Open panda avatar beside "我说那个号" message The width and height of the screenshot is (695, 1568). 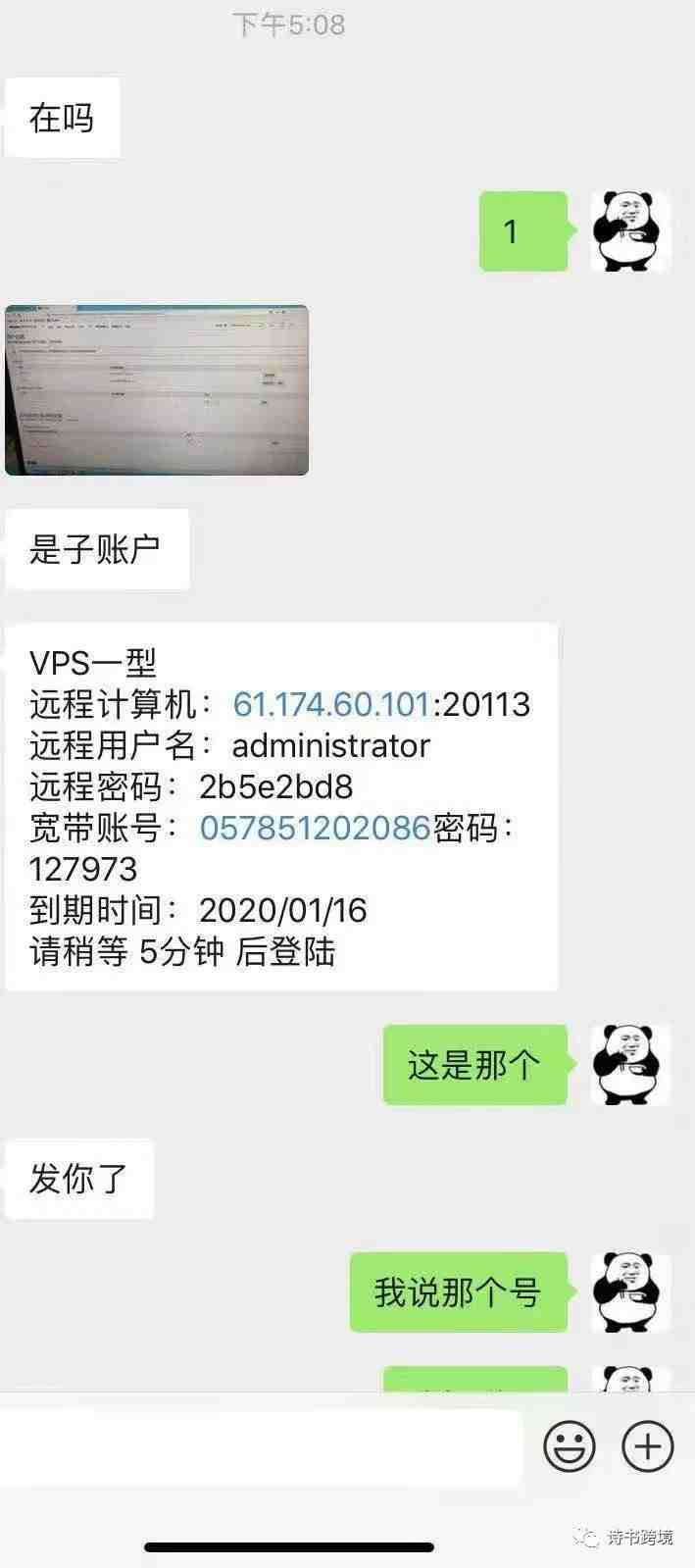(631, 1292)
